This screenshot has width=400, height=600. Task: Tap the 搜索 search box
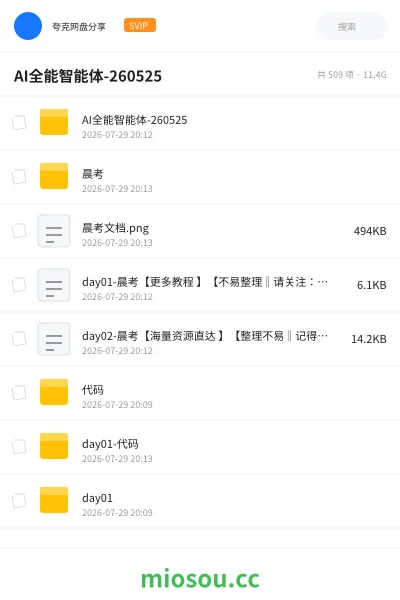(x=351, y=26)
